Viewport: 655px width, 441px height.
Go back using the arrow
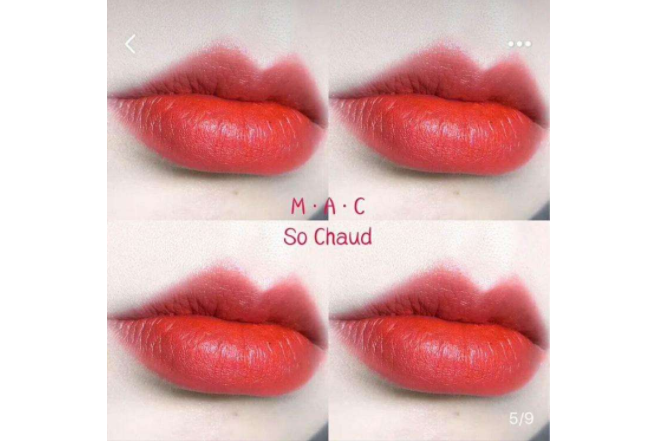(130, 44)
